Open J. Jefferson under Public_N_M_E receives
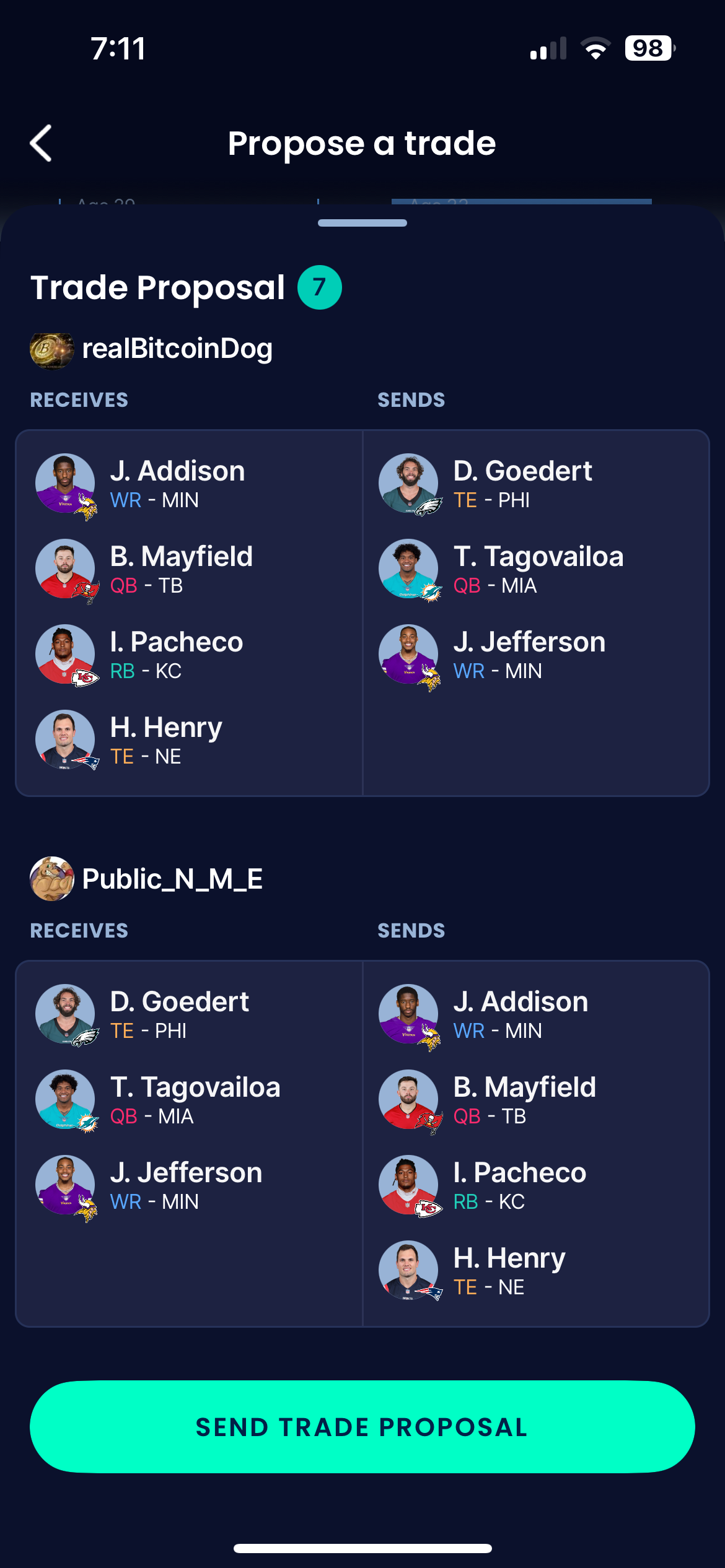The image size is (725, 1568). 186,1185
